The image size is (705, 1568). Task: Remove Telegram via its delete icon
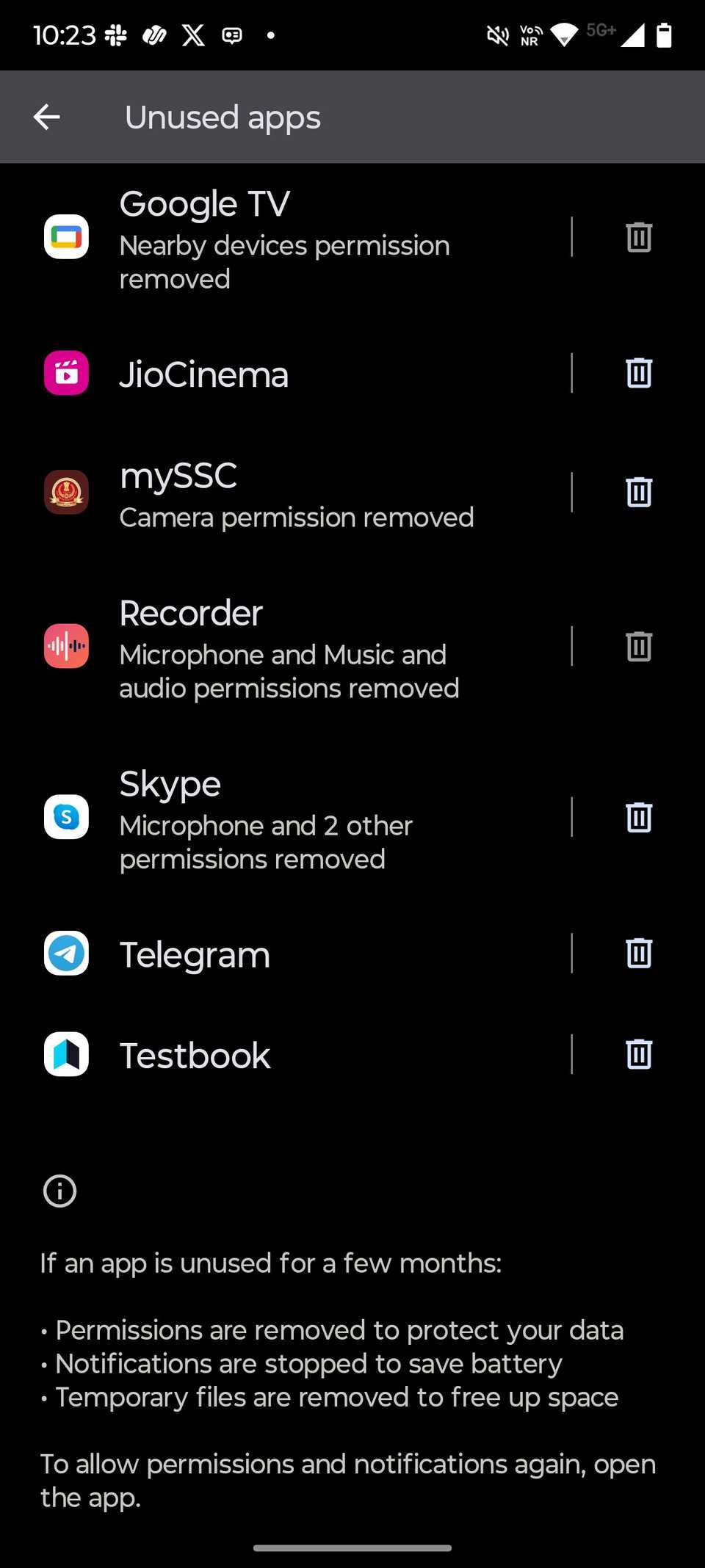tap(637, 954)
